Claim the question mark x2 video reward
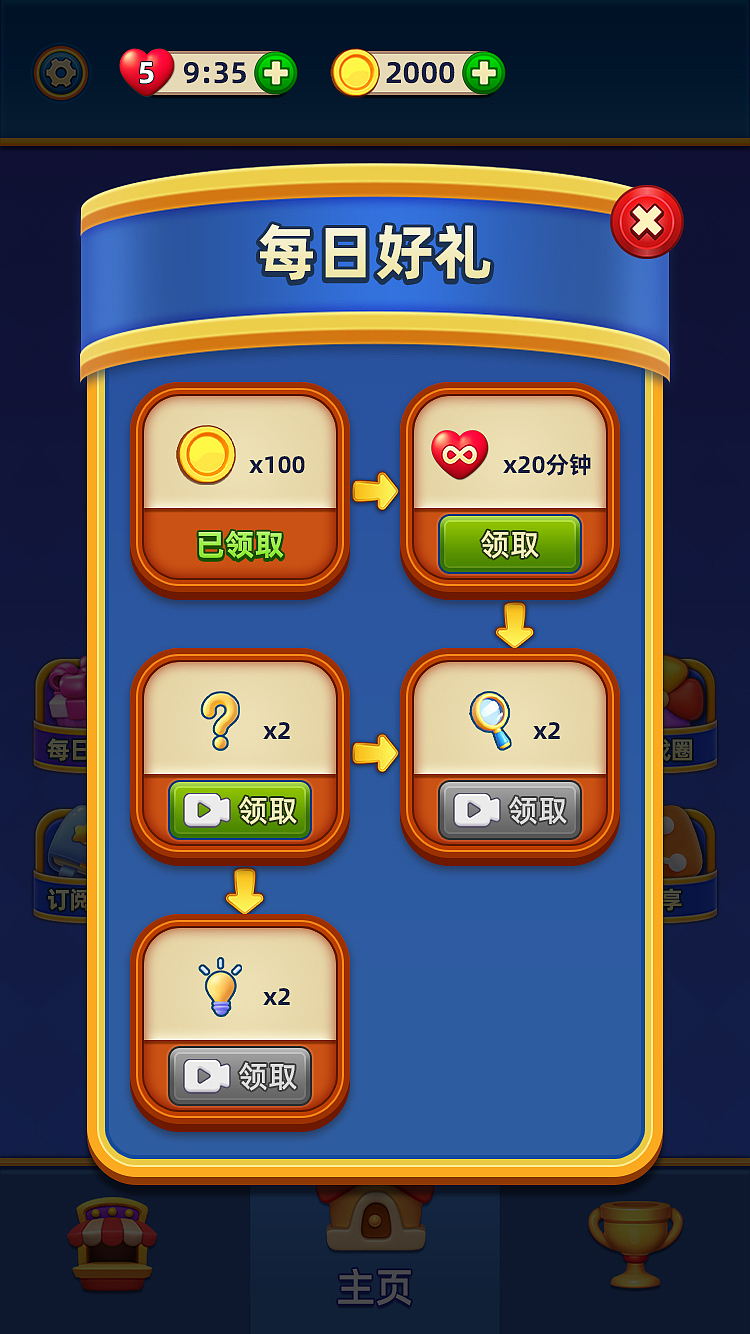This screenshot has width=750, height=1334. point(240,810)
